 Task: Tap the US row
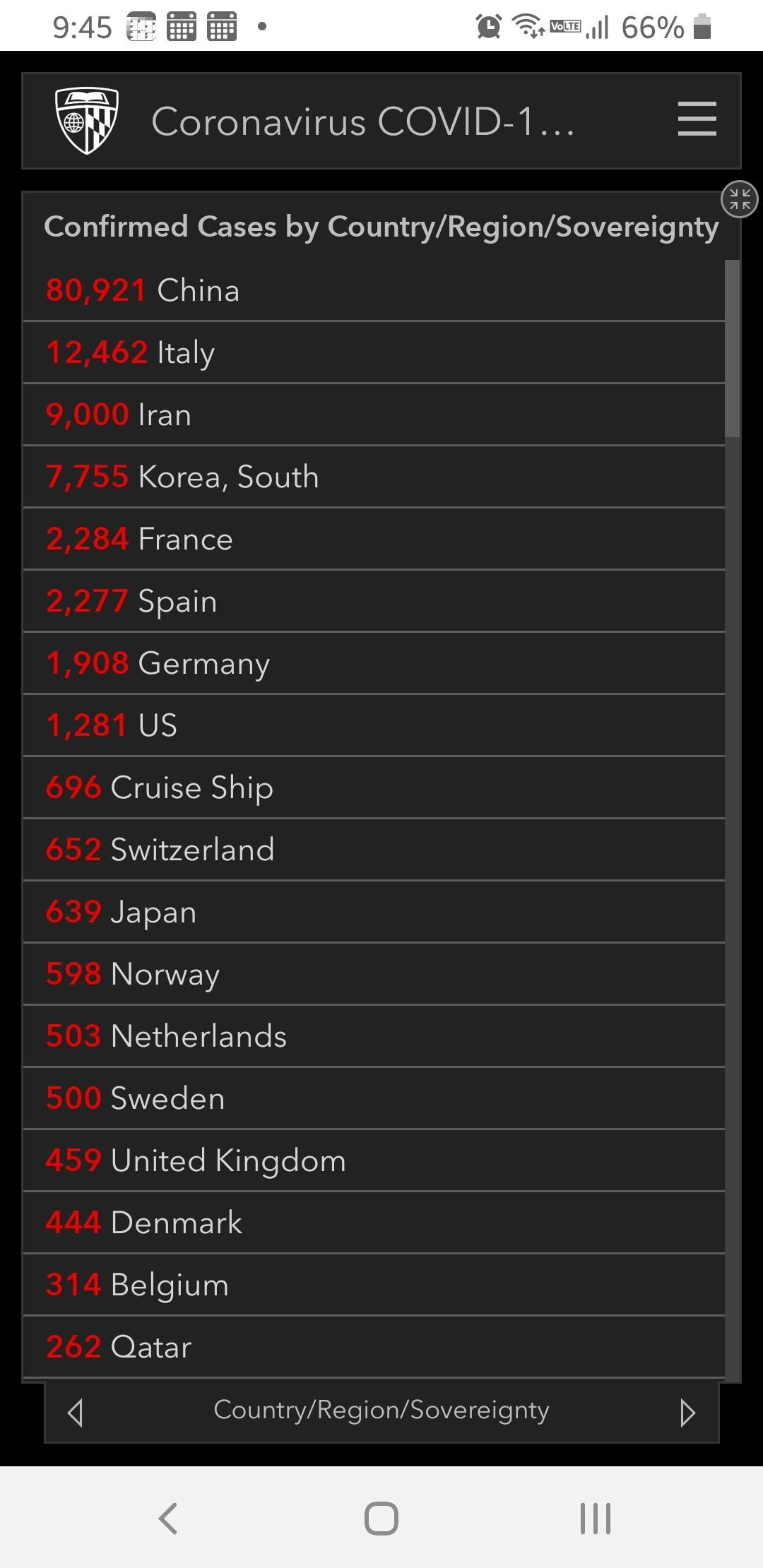click(x=374, y=725)
